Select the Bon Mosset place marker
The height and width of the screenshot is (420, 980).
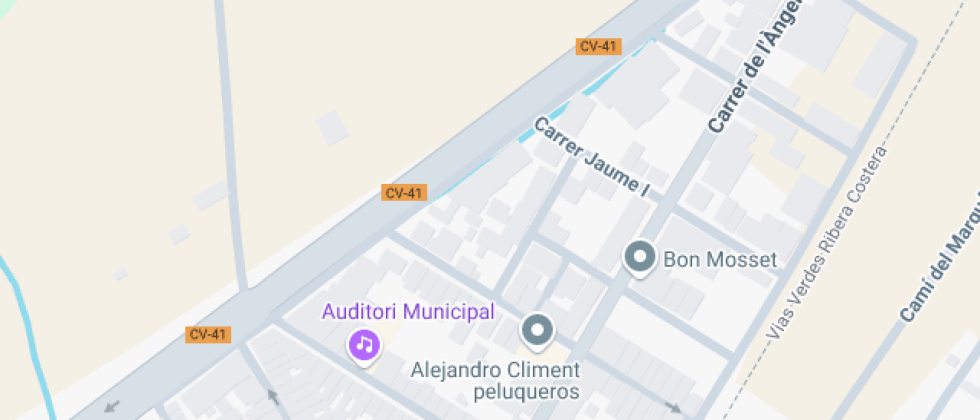pos(639,258)
